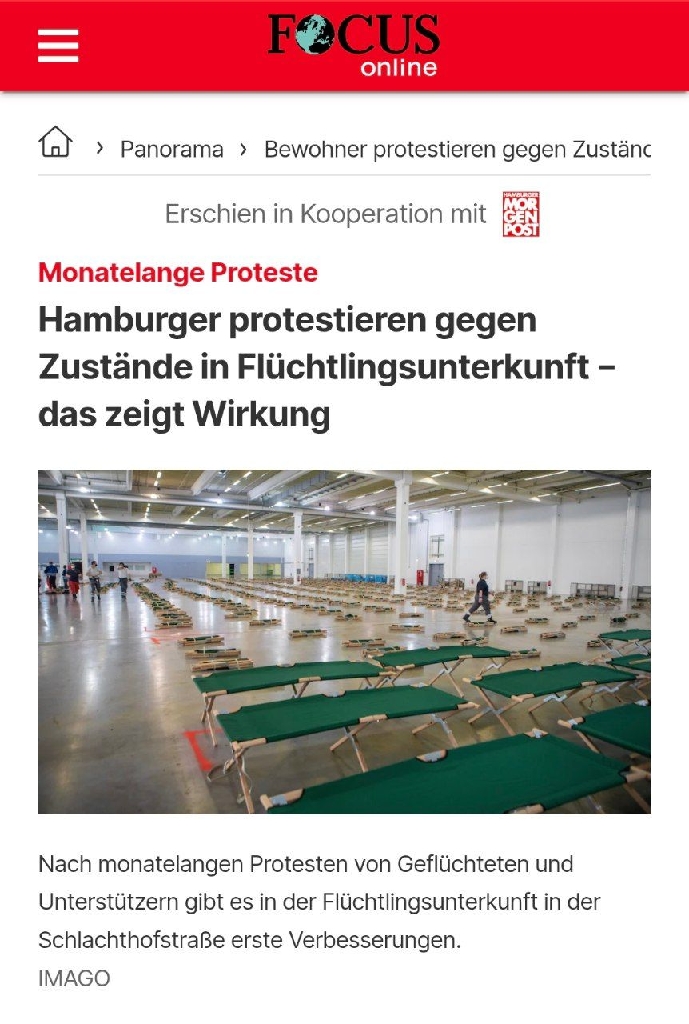Open the Panorama breadcrumb section
689x1024 pixels.
pos(171,150)
